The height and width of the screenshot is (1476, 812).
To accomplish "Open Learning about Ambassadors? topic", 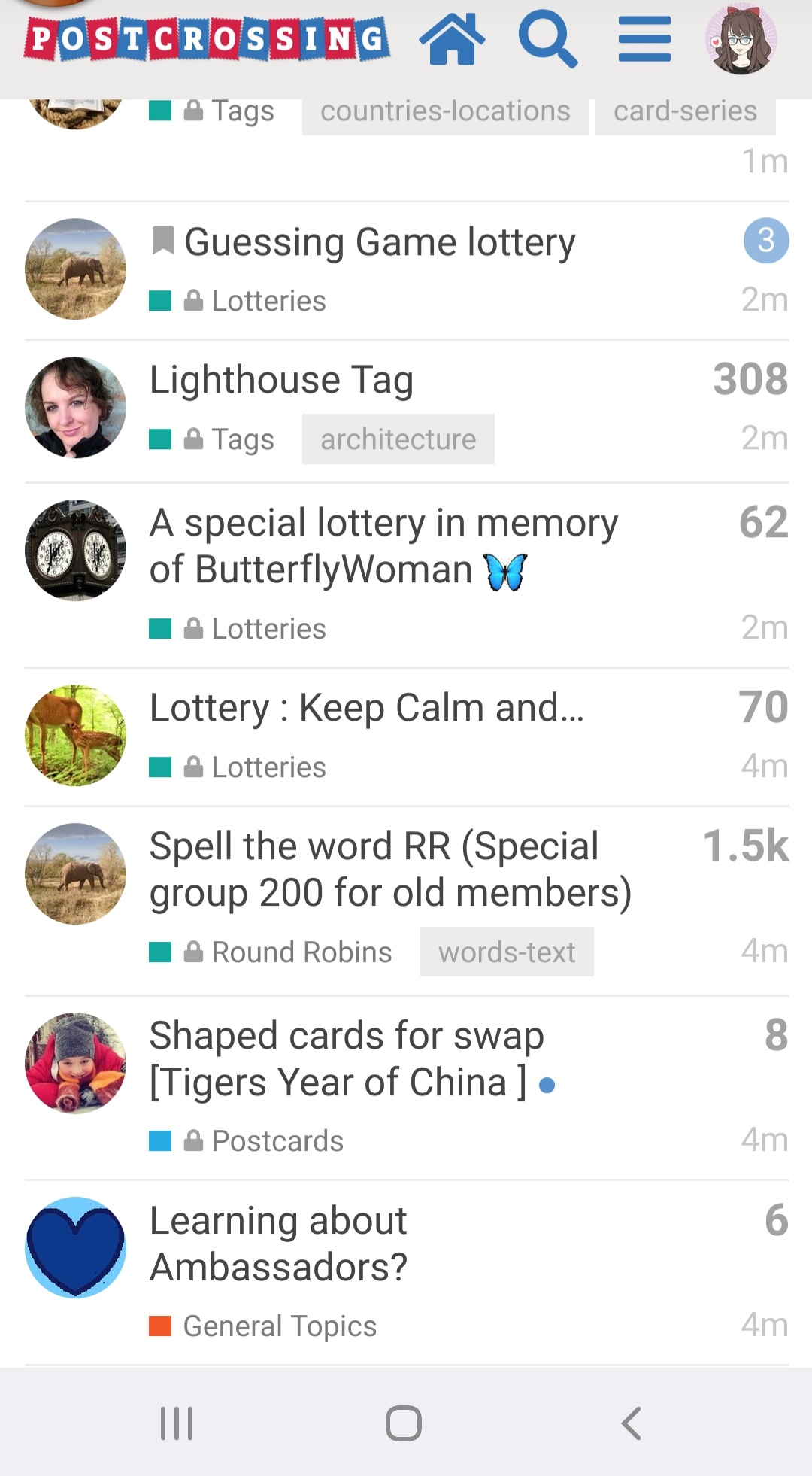I will point(278,1244).
